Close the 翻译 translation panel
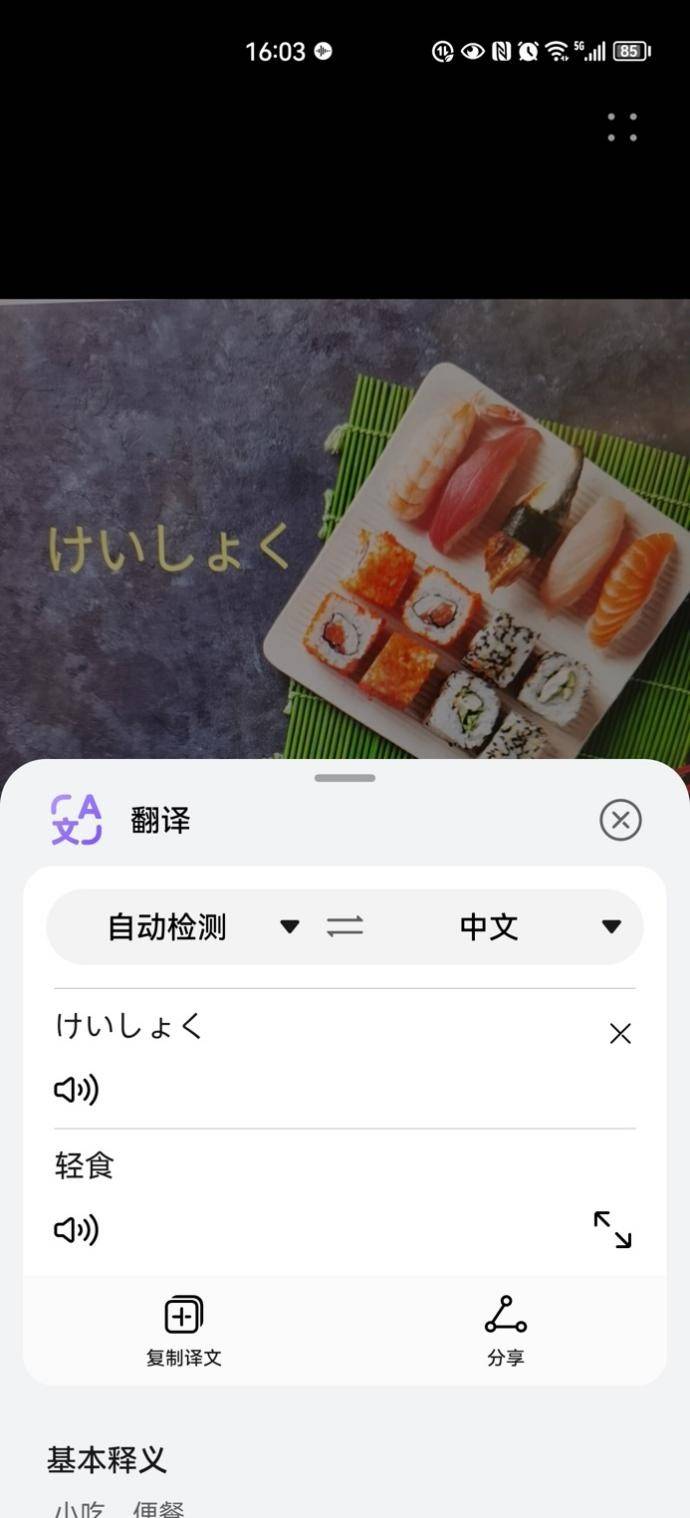This screenshot has height=1518, width=690. coord(620,820)
